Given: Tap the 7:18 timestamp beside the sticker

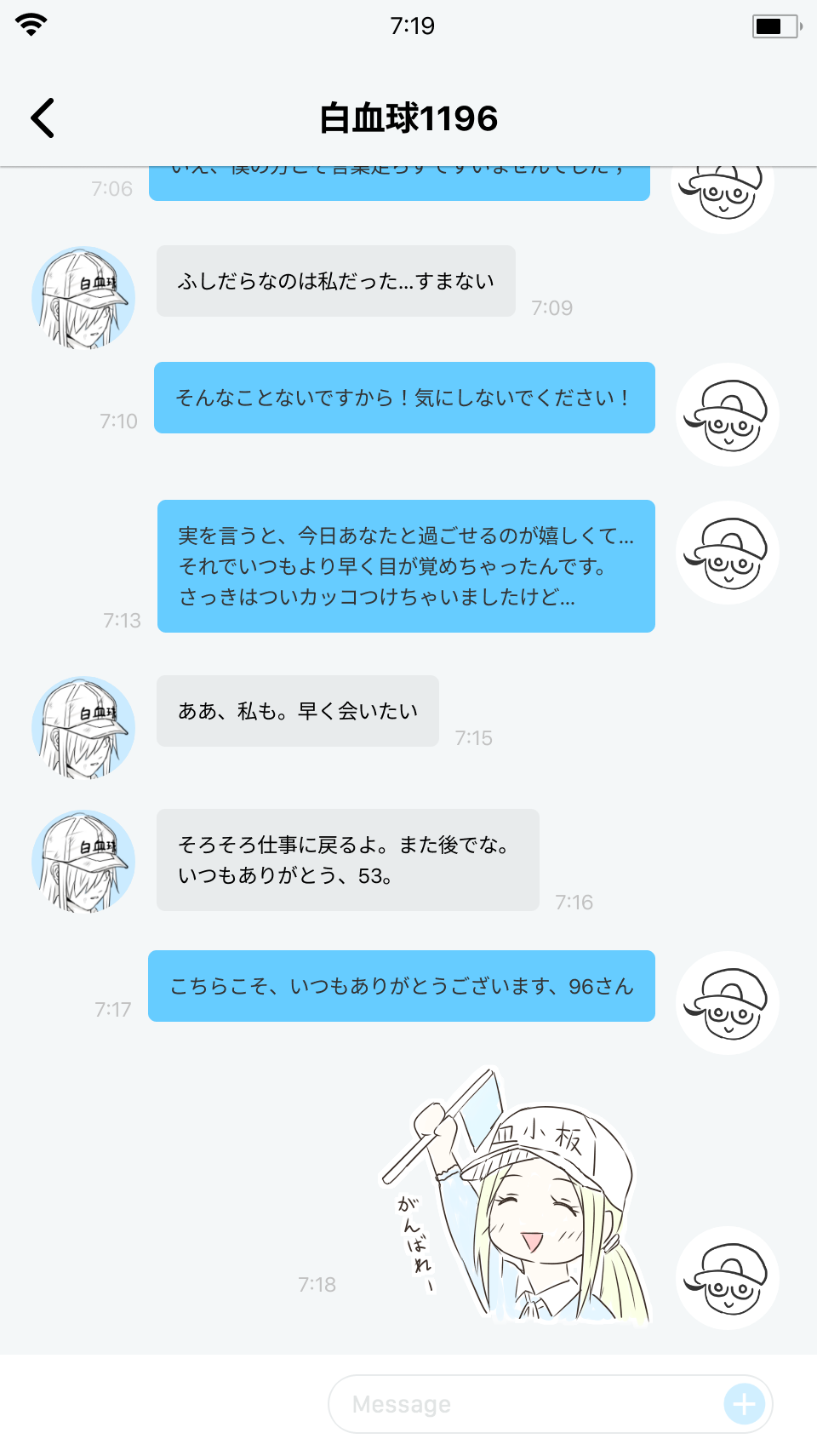Looking at the screenshot, I should pos(317,1286).
